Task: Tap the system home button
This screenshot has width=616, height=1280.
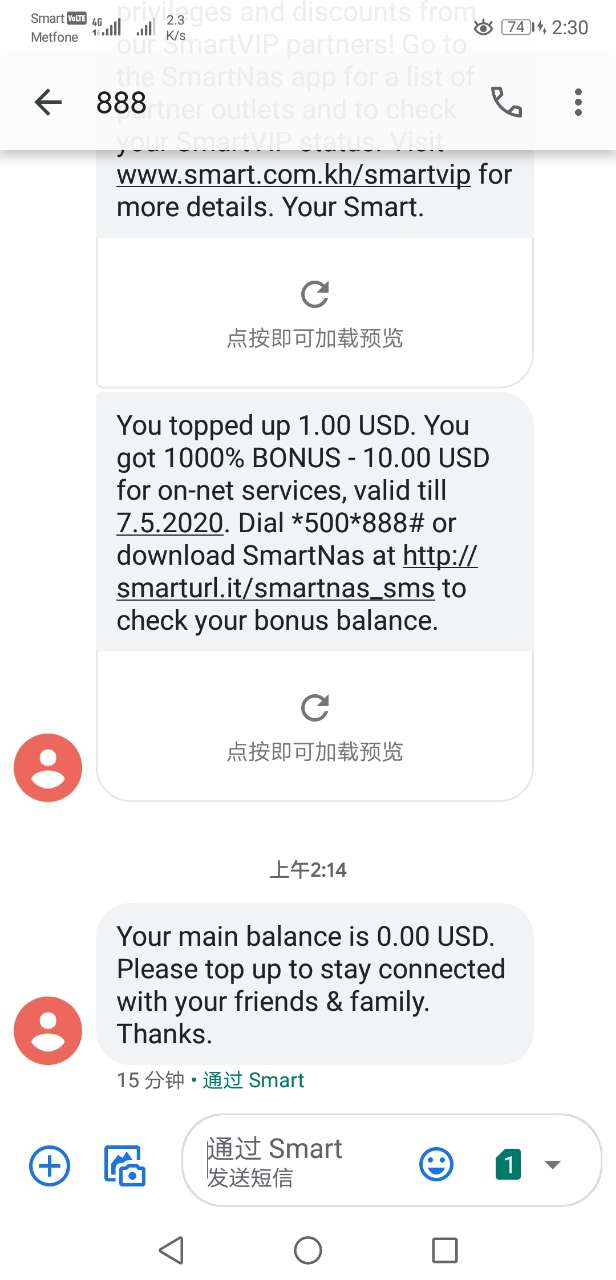Action: tap(308, 1250)
